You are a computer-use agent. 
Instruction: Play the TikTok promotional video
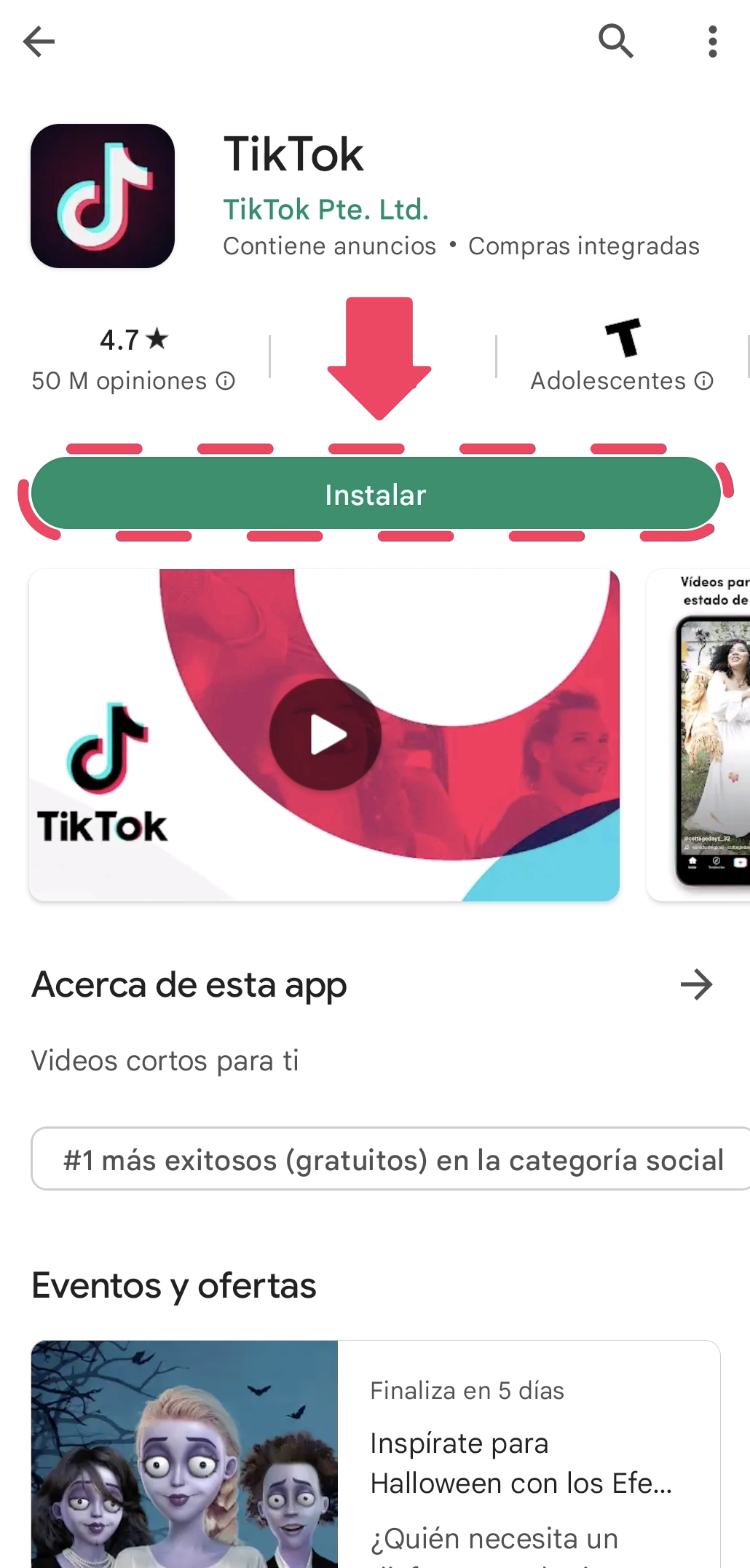tap(325, 734)
